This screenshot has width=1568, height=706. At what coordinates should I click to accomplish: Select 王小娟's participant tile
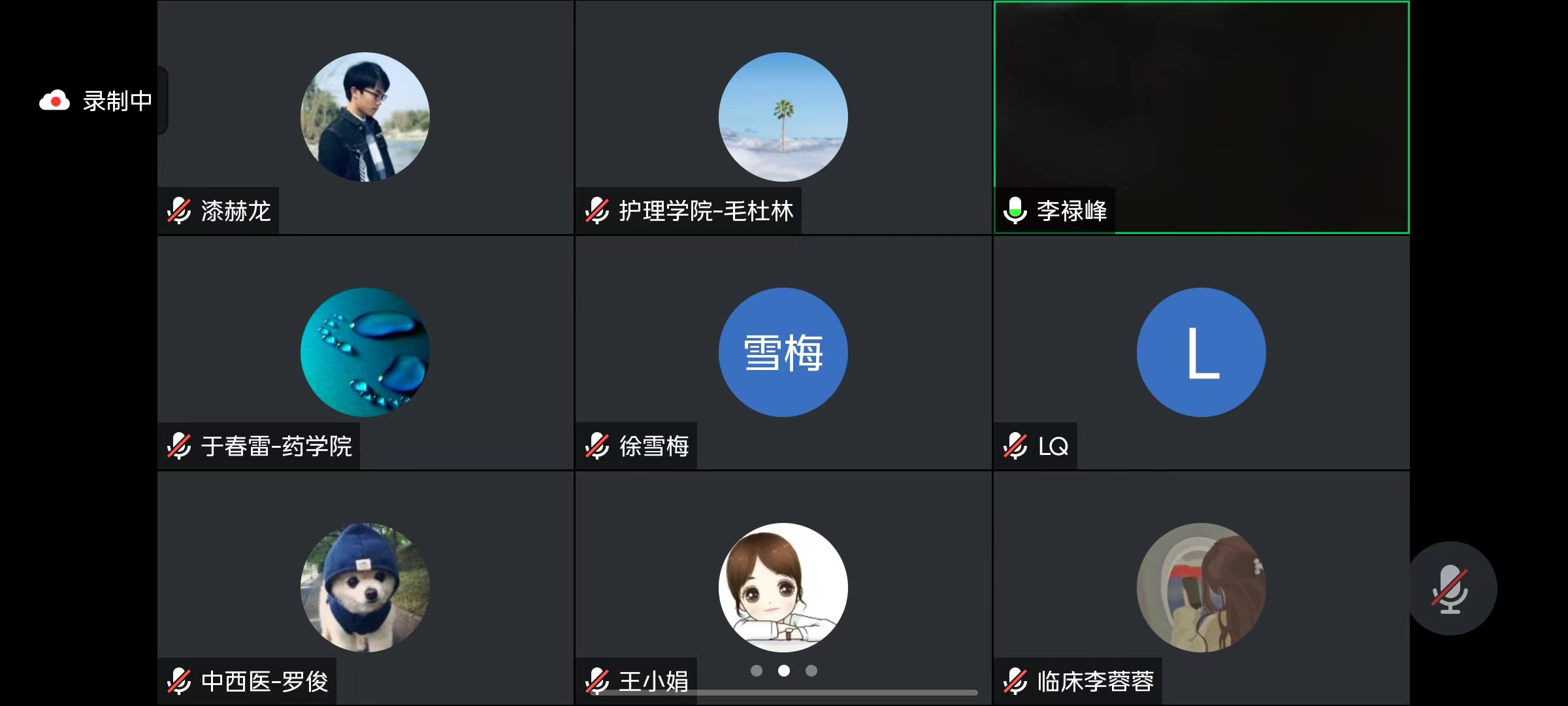tap(783, 587)
